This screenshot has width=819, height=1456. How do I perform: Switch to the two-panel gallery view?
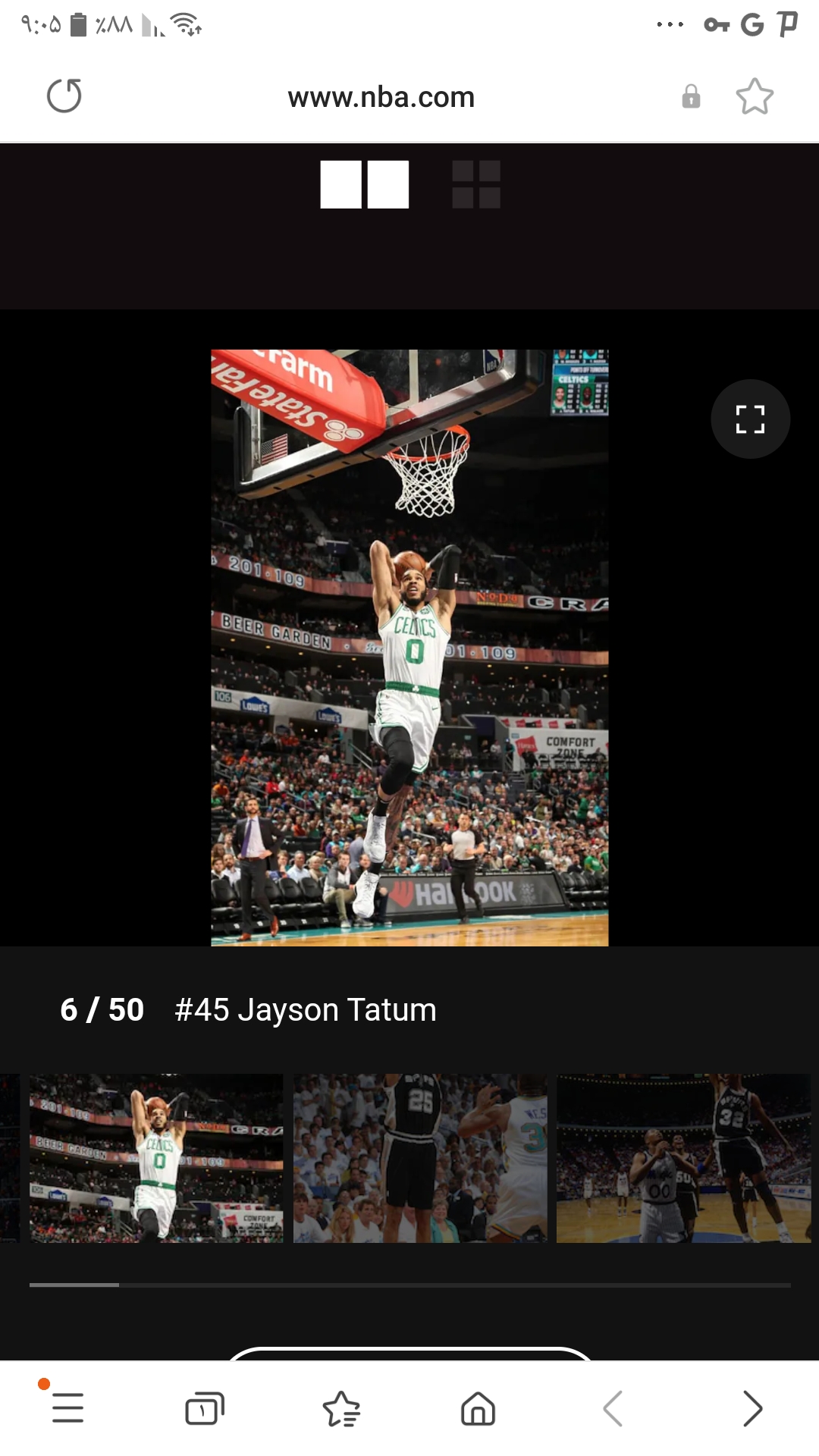[x=365, y=184]
